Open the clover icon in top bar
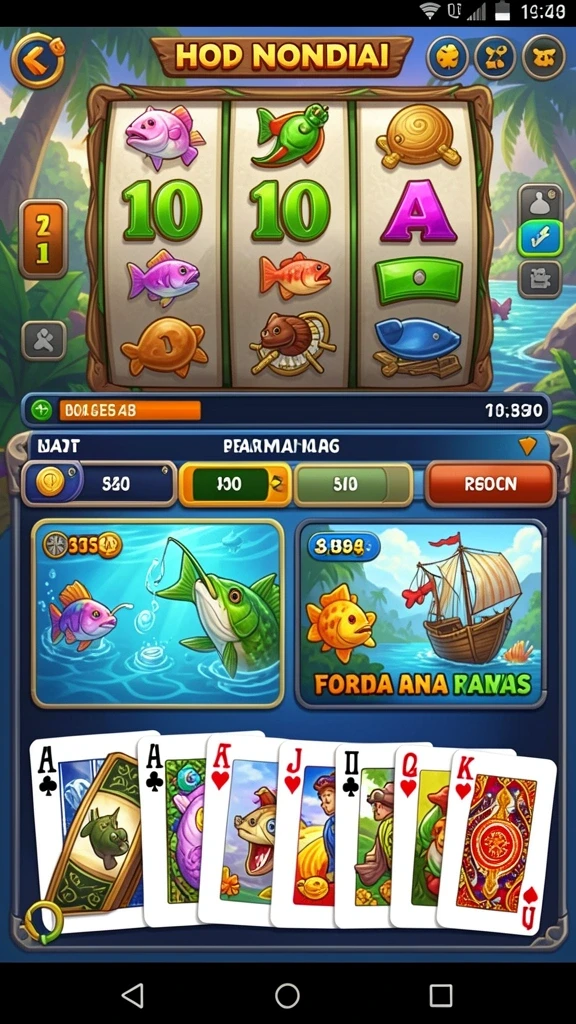The height and width of the screenshot is (1024, 576). tap(448, 58)
